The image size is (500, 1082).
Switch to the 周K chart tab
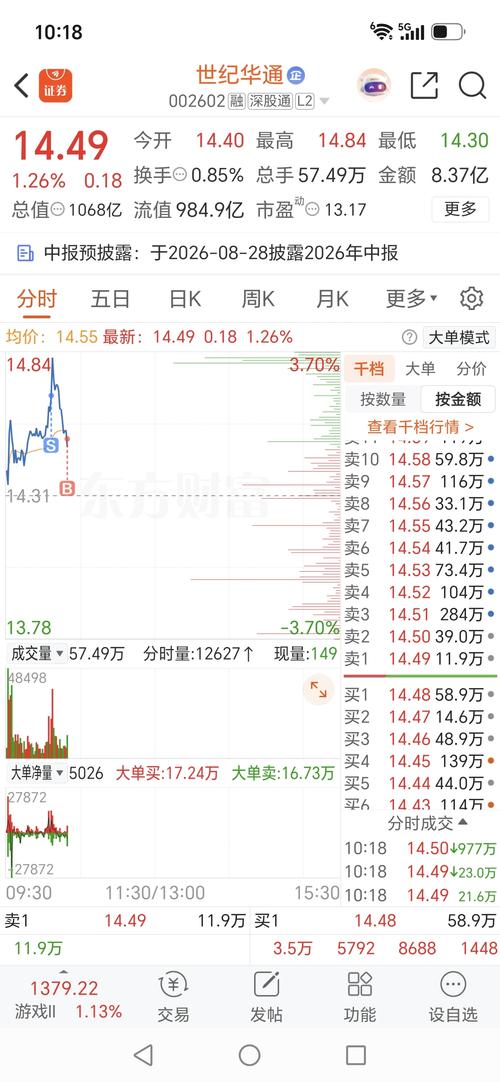click(x=258, y=299)
